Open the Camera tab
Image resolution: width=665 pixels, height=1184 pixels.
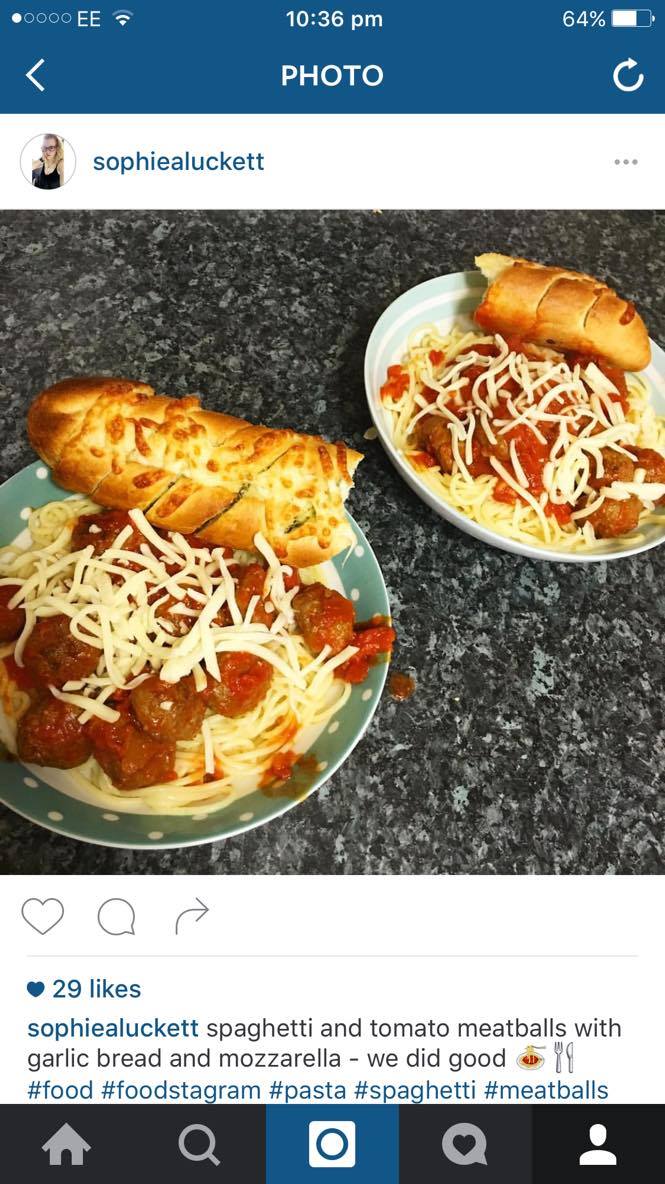(332, 1145)
